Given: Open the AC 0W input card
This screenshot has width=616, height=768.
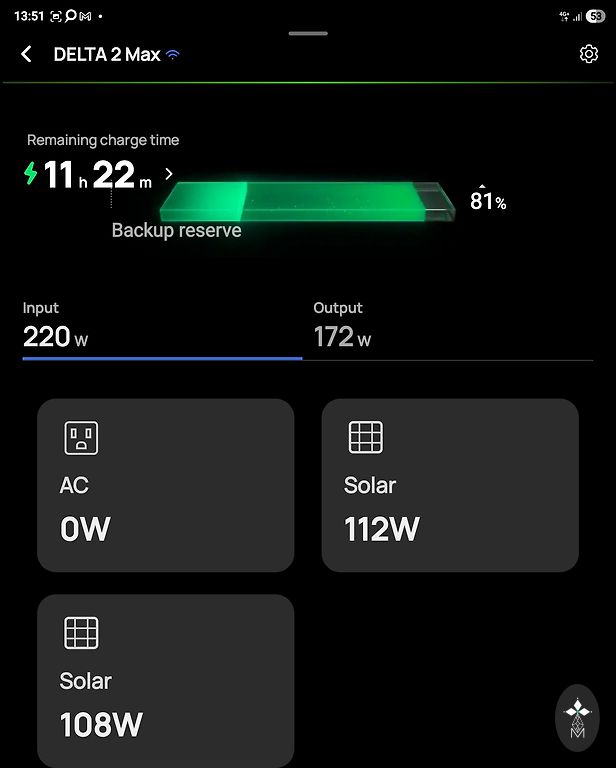Looking at the screenshot, I should pyautogui.click(x=166, y=485).
